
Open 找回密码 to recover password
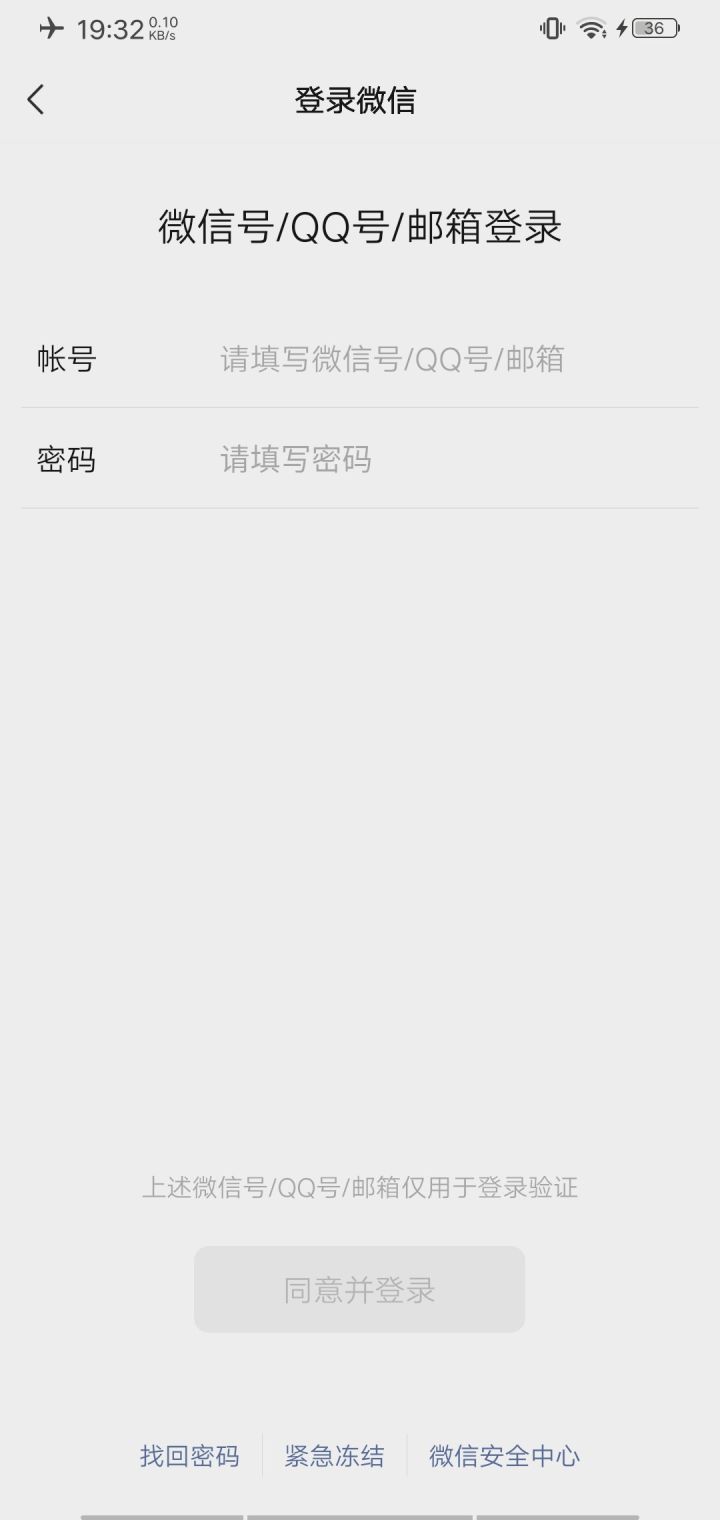188,1458
